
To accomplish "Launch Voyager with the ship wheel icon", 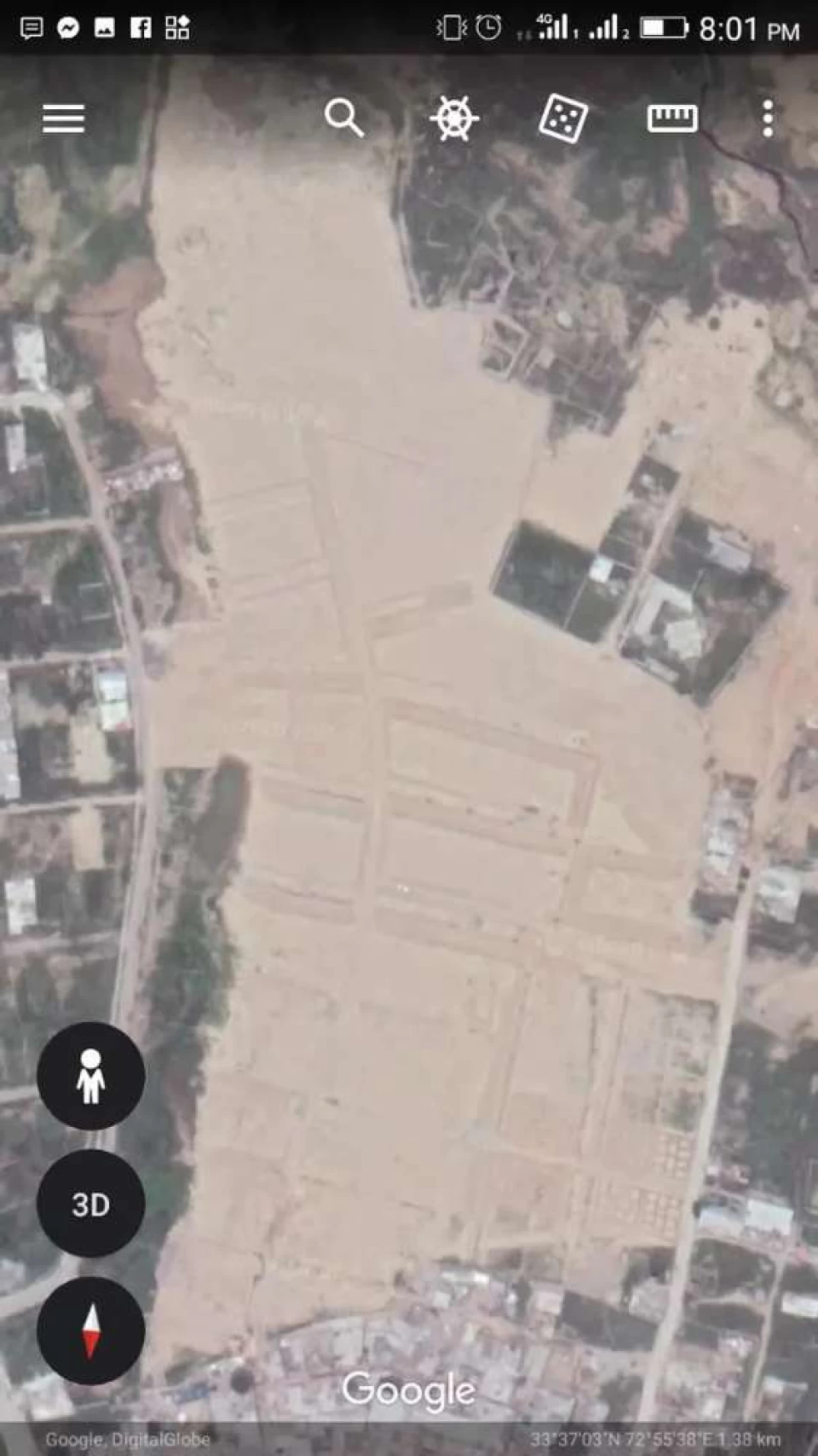I will [x=453, y=118].
